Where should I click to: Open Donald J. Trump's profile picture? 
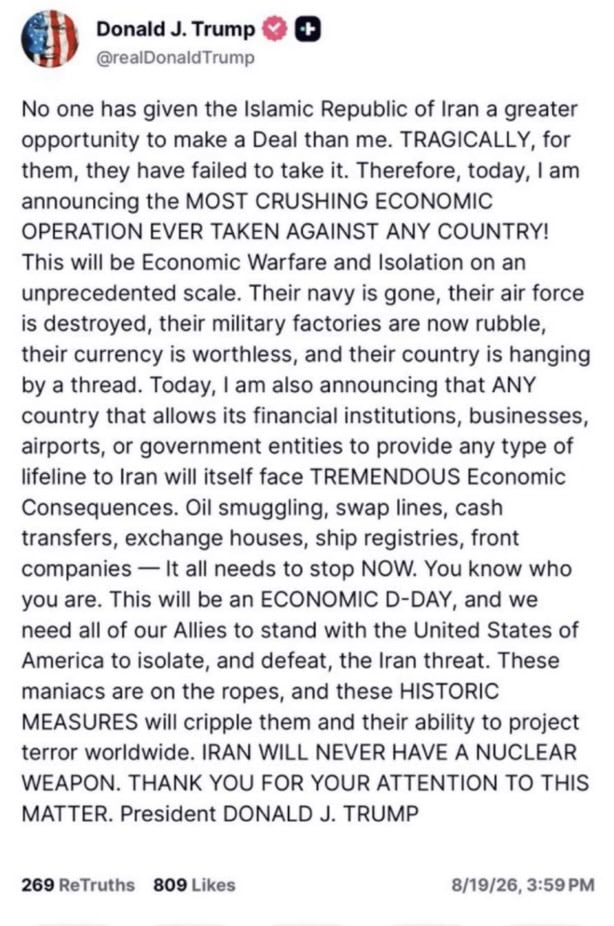[50, 38]
